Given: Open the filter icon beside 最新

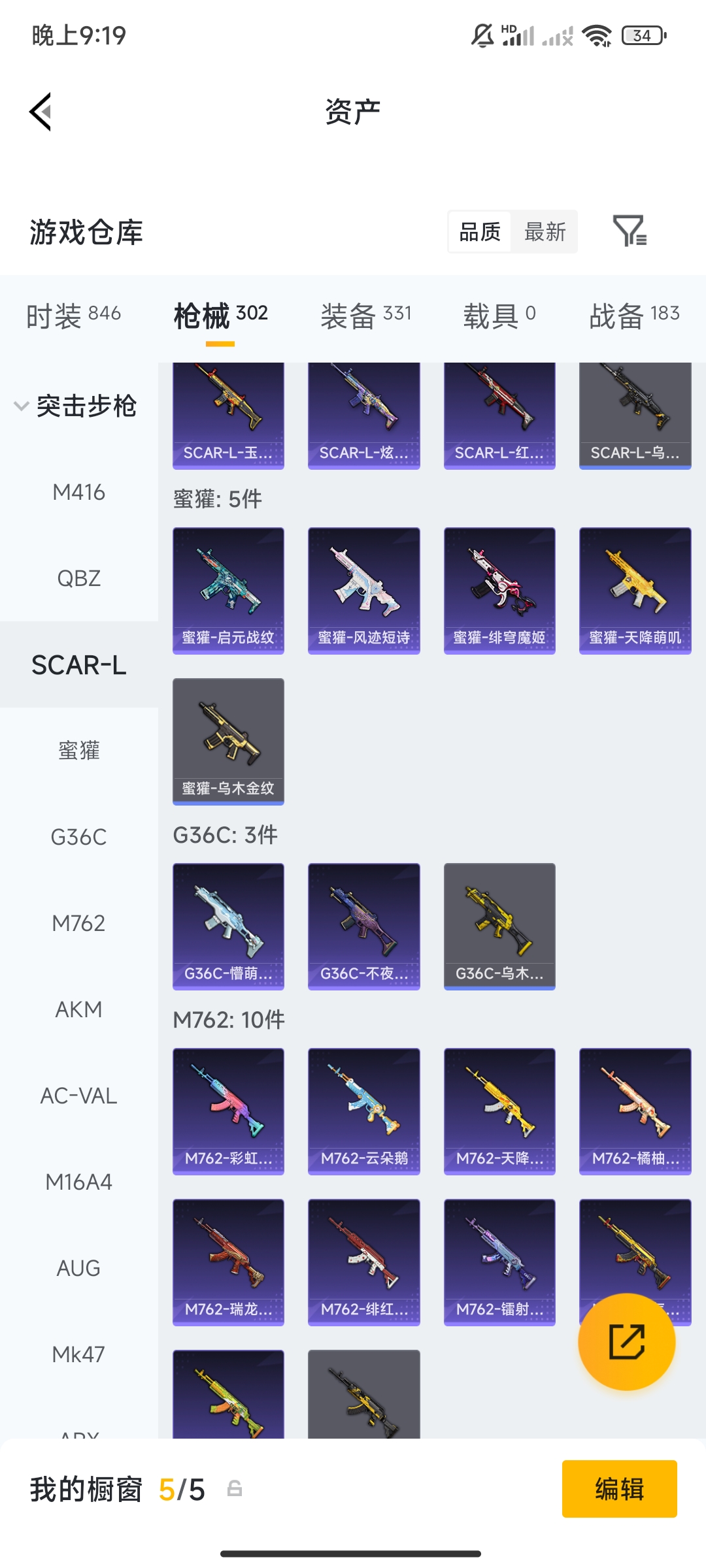Looking at the screenshot, I should click(x=630, y=231).
